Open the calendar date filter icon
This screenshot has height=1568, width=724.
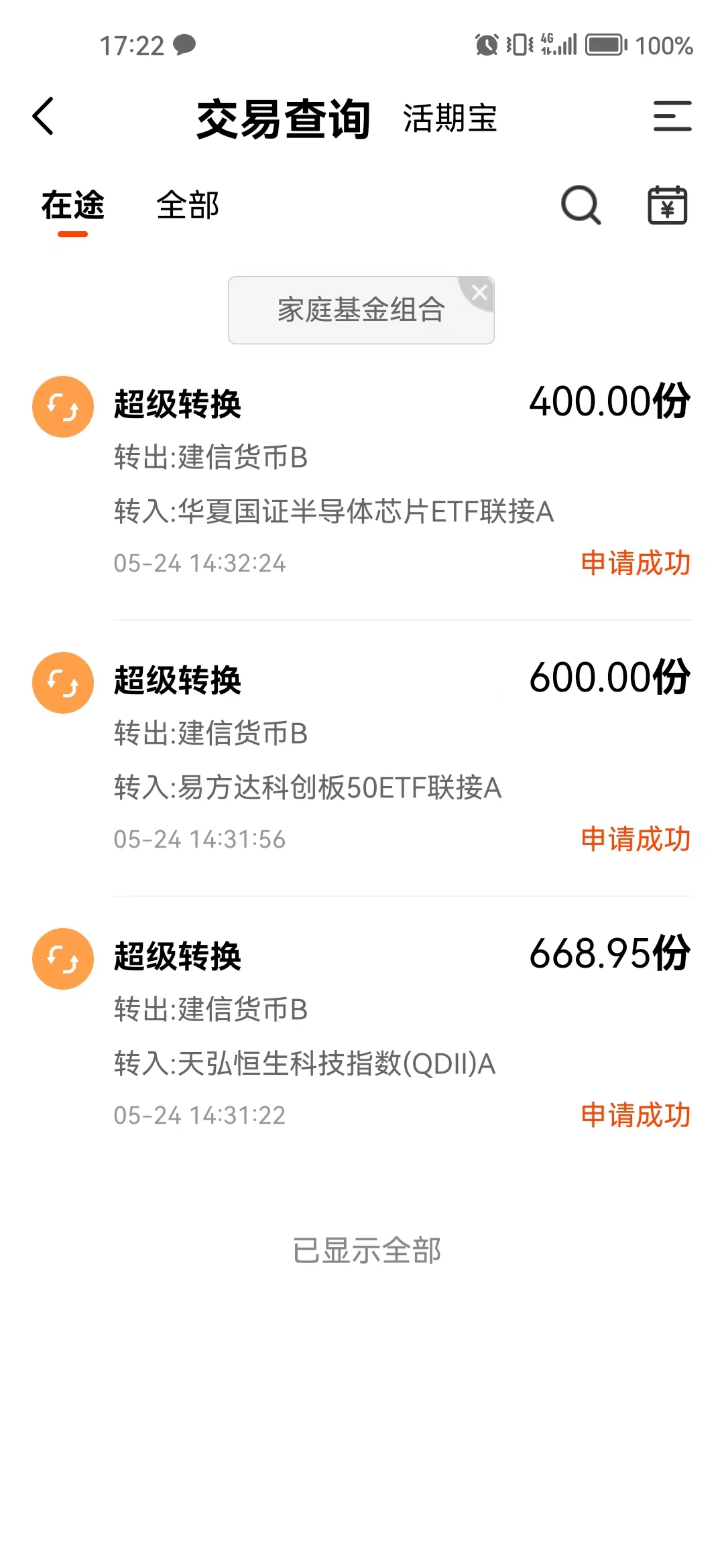[668, 205]
